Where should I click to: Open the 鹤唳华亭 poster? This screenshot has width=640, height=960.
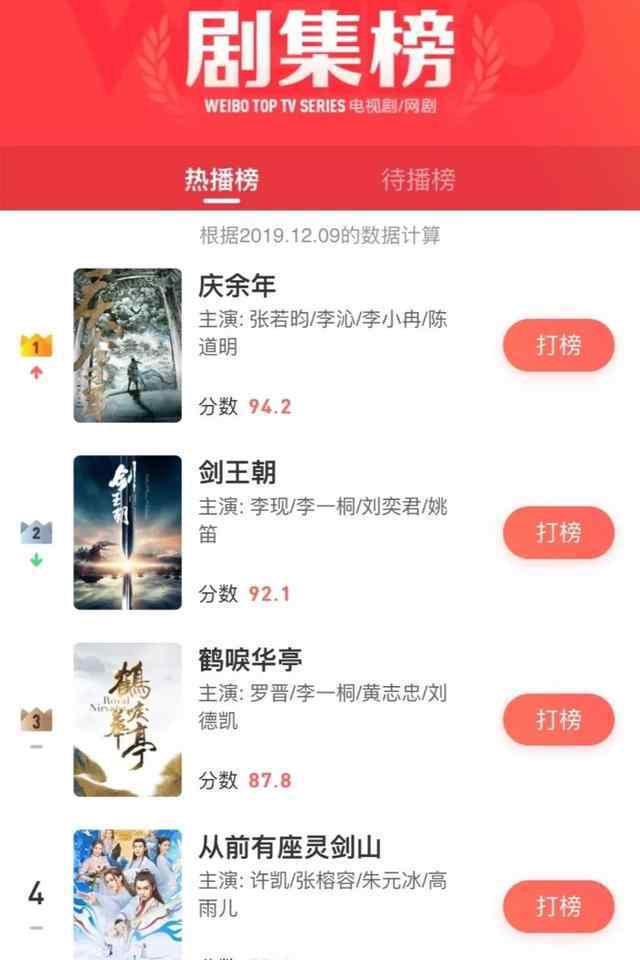tap(128, 720)
